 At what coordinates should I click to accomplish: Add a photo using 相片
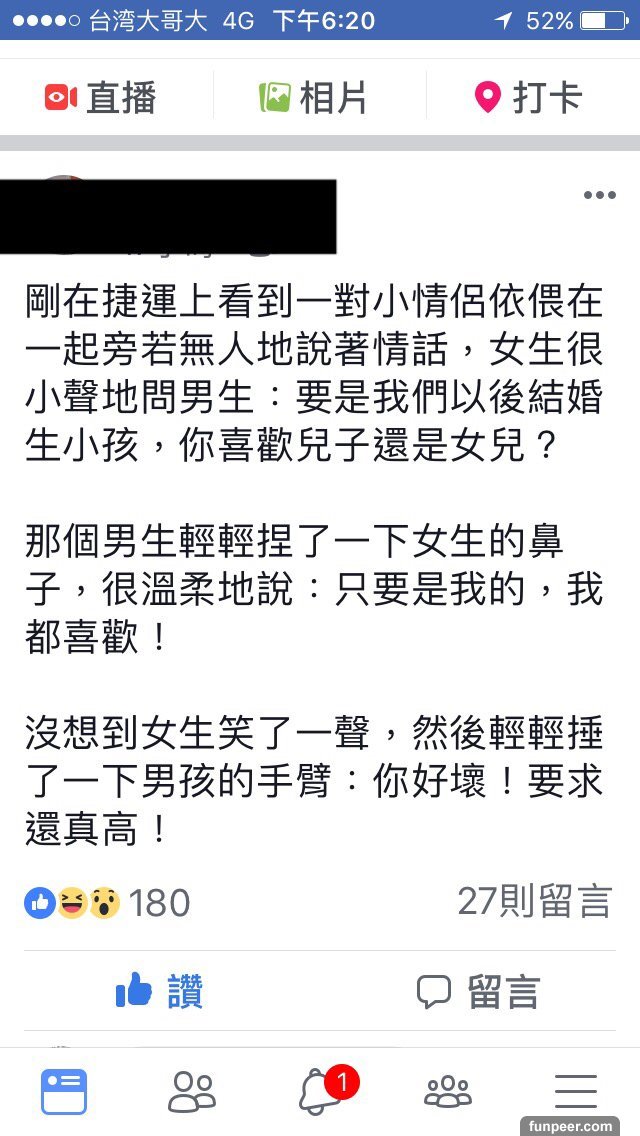click(313, 97)
